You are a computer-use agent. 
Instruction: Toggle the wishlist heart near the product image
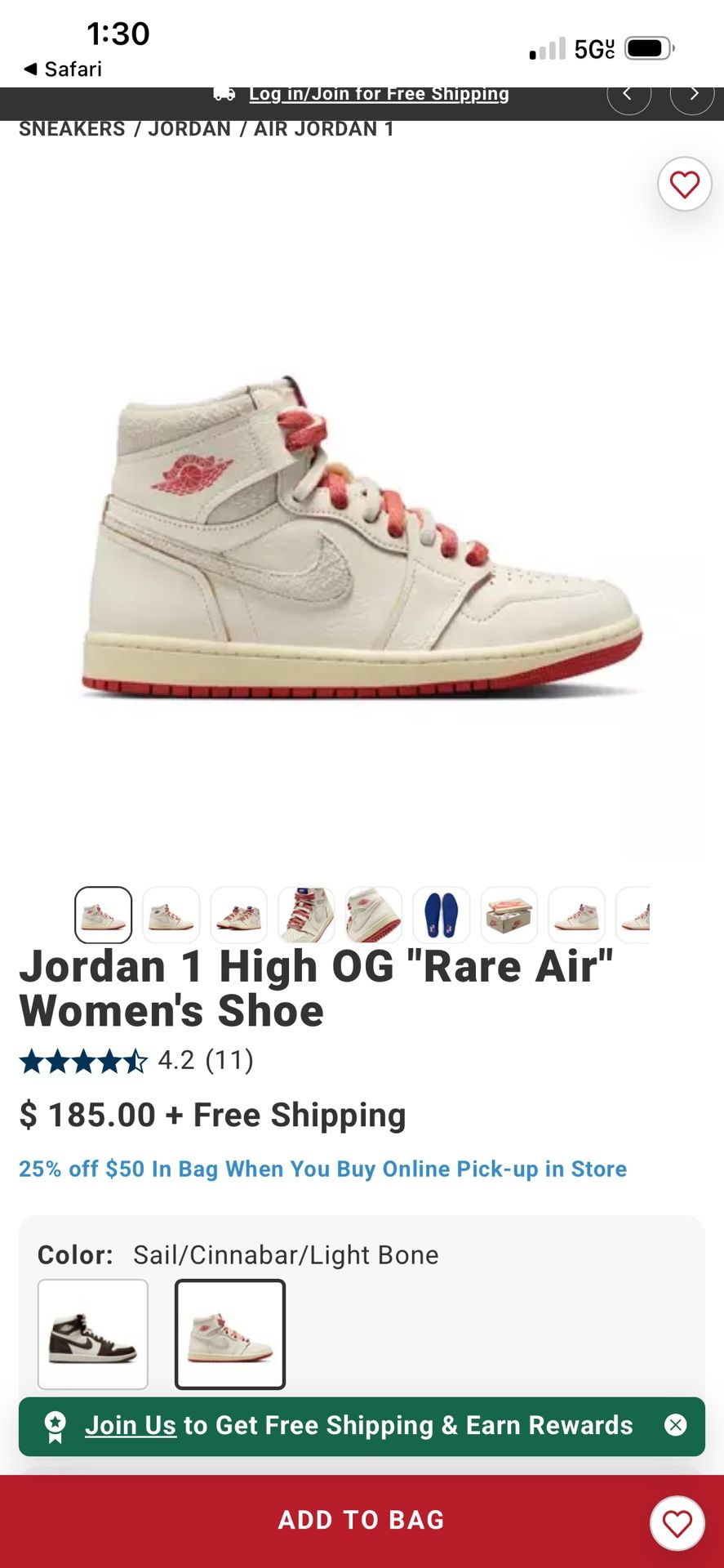(x=684, y=185)
